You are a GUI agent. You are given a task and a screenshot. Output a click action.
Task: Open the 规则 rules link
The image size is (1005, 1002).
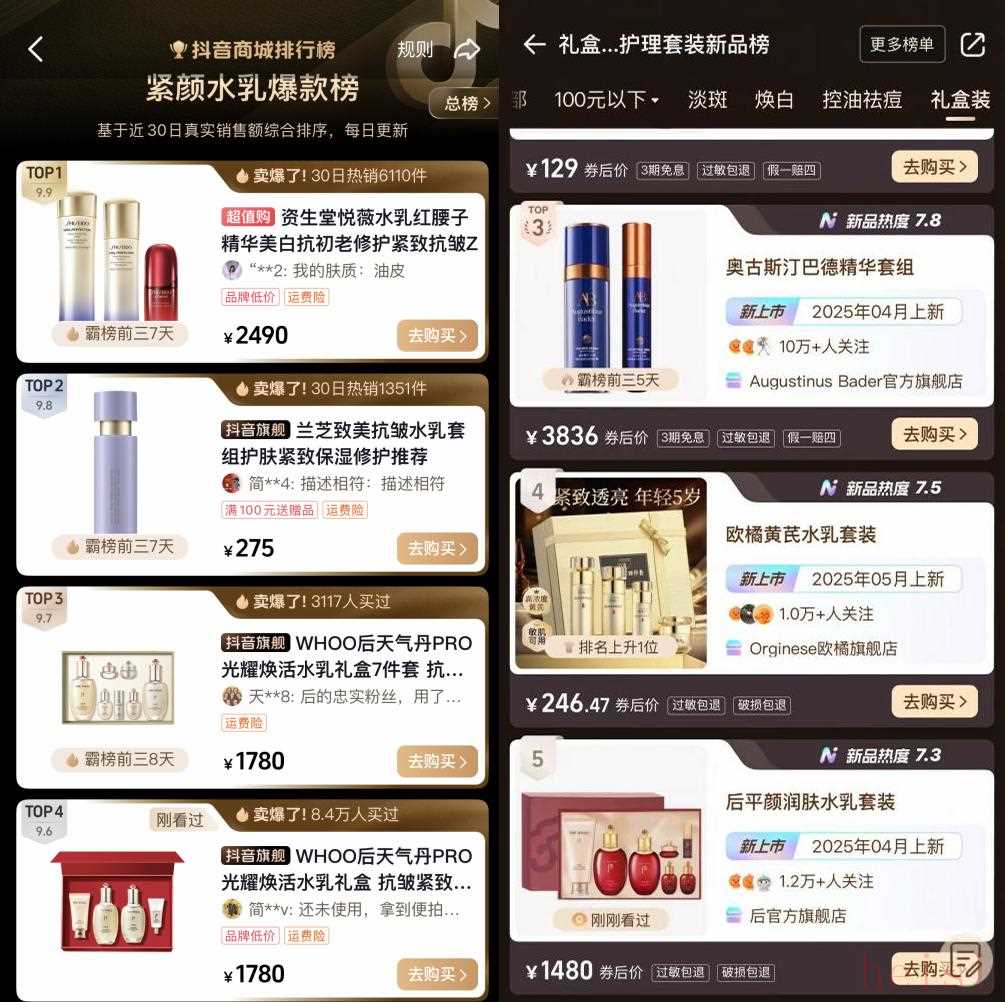tap(415, 49)
